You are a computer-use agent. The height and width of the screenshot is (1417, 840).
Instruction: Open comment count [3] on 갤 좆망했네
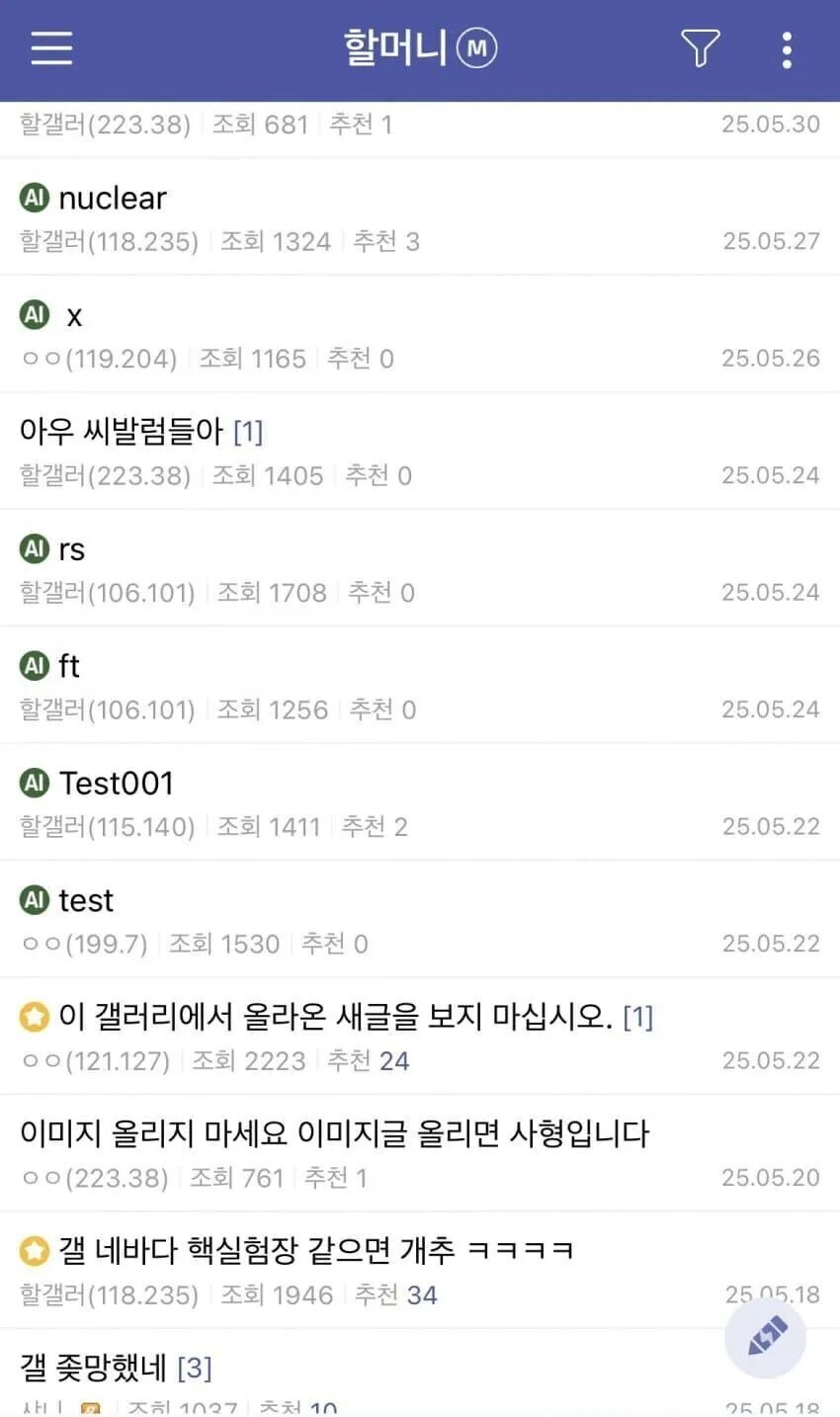pyautogui.click(x=194, y=1369)
